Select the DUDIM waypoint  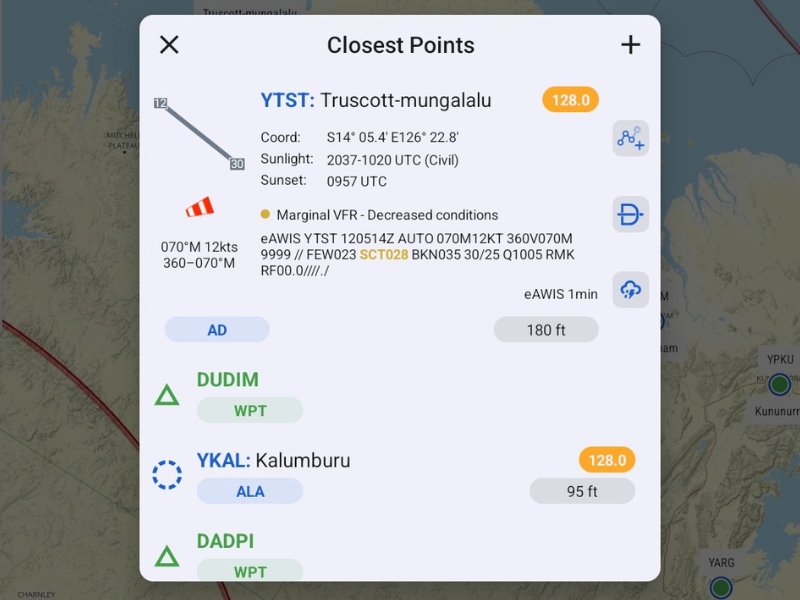(228, 380)
